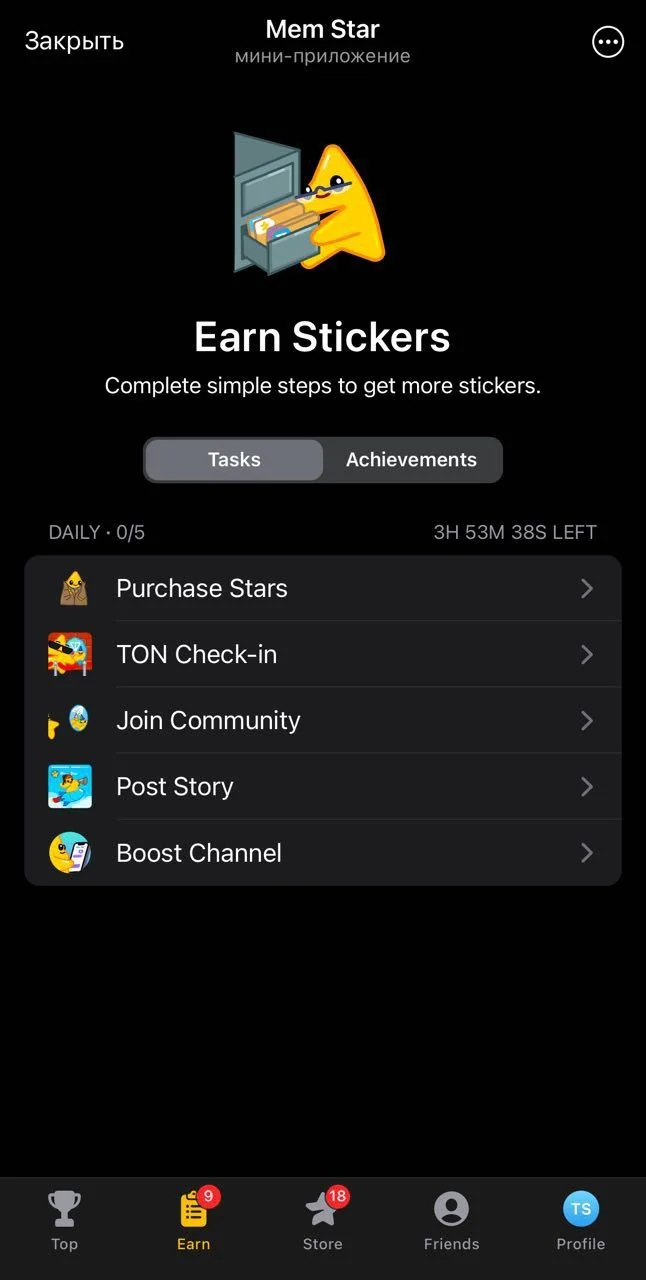Open the Friends tab
The image size is (646, 1280).
pyautogui.click(x=451, y=1221)
